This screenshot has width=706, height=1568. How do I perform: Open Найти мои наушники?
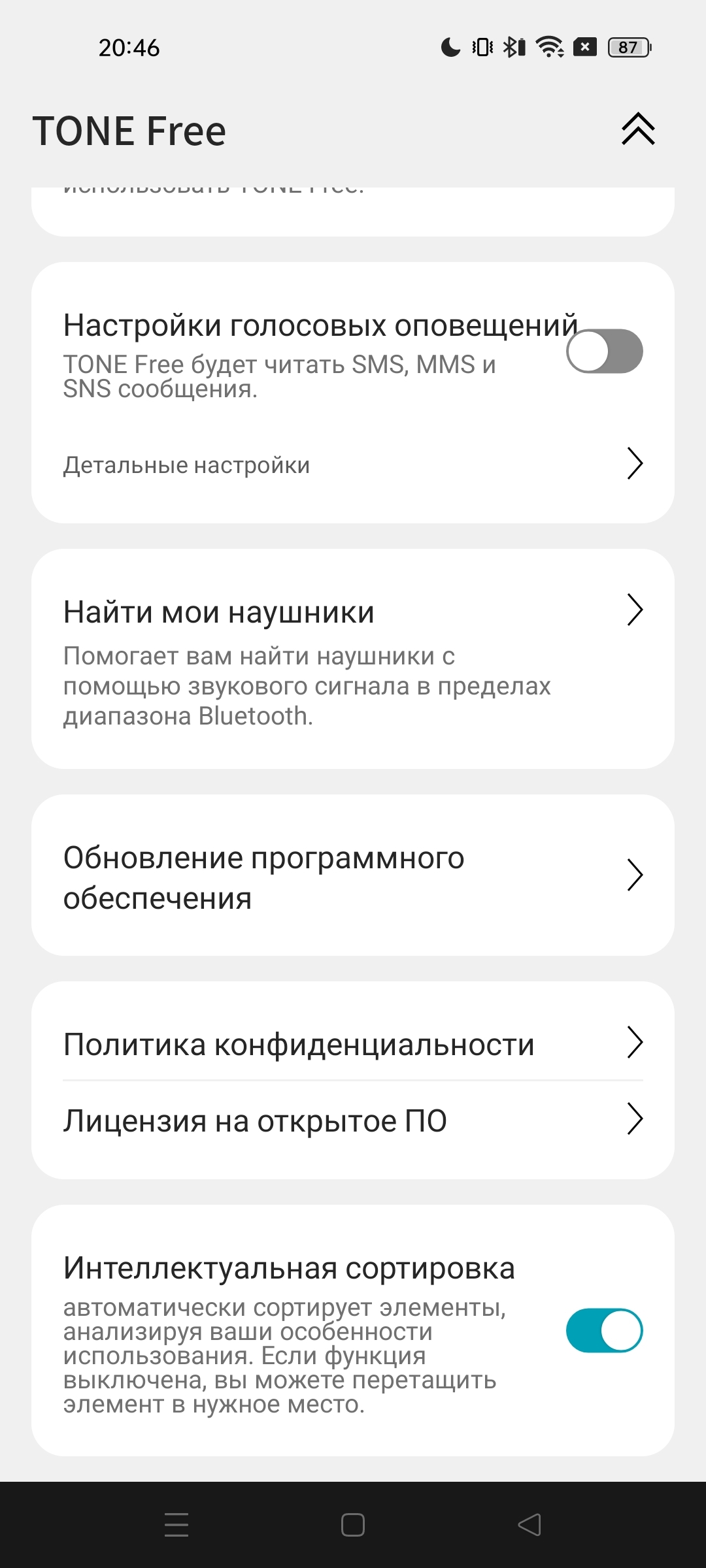353,657
